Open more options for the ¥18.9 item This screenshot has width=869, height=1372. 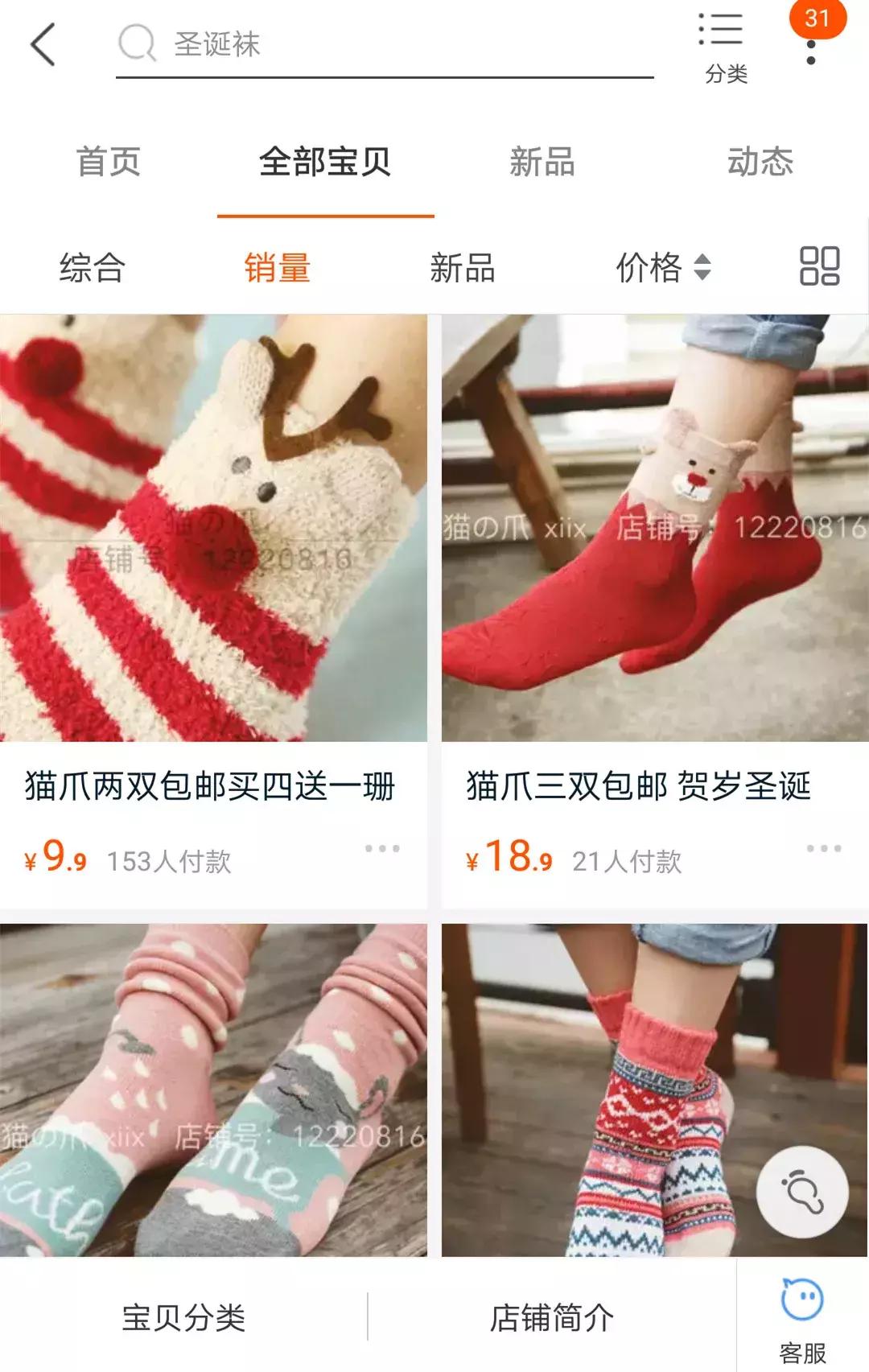pos(823,848)
